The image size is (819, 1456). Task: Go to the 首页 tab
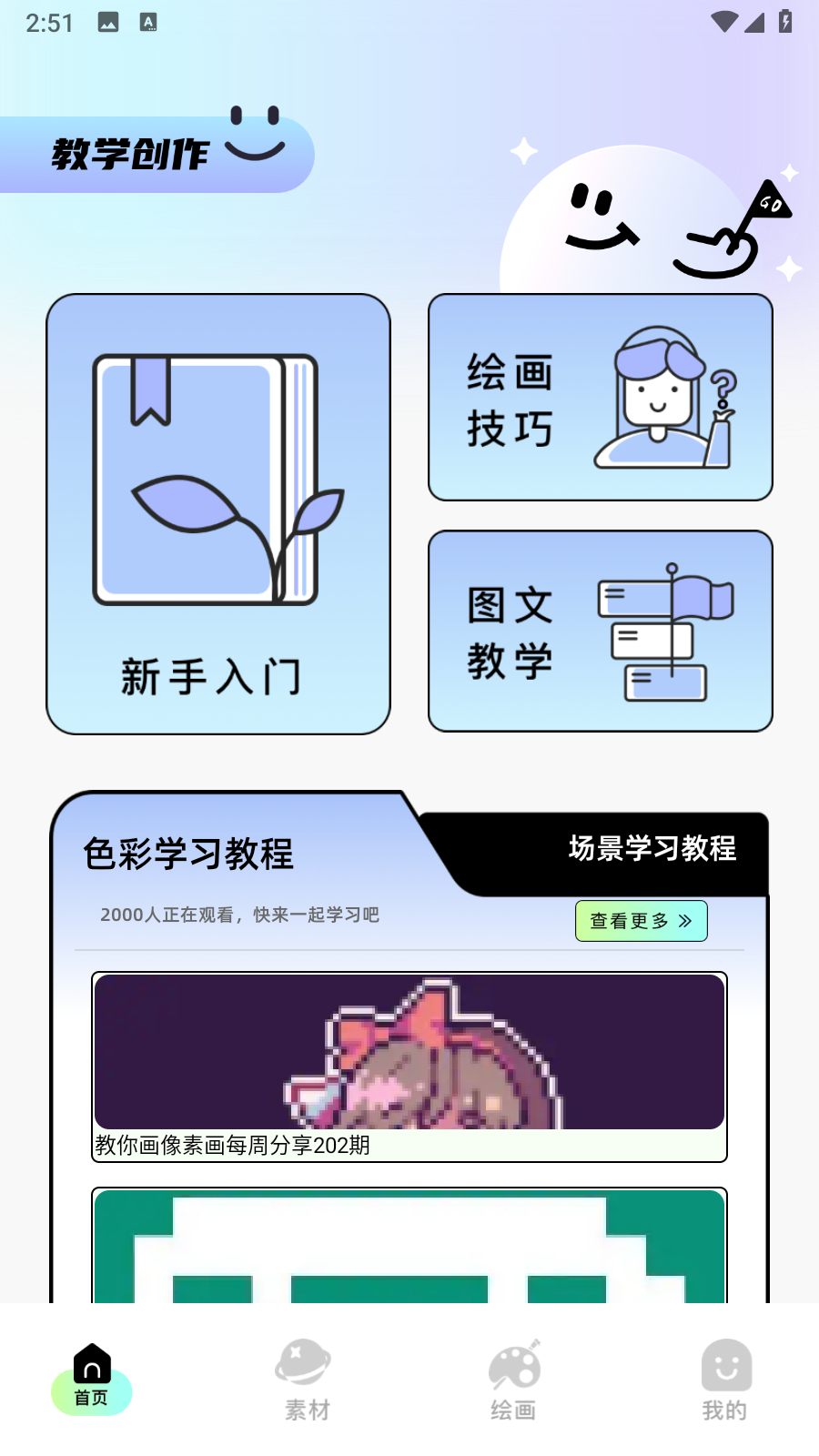point(91,1378)
